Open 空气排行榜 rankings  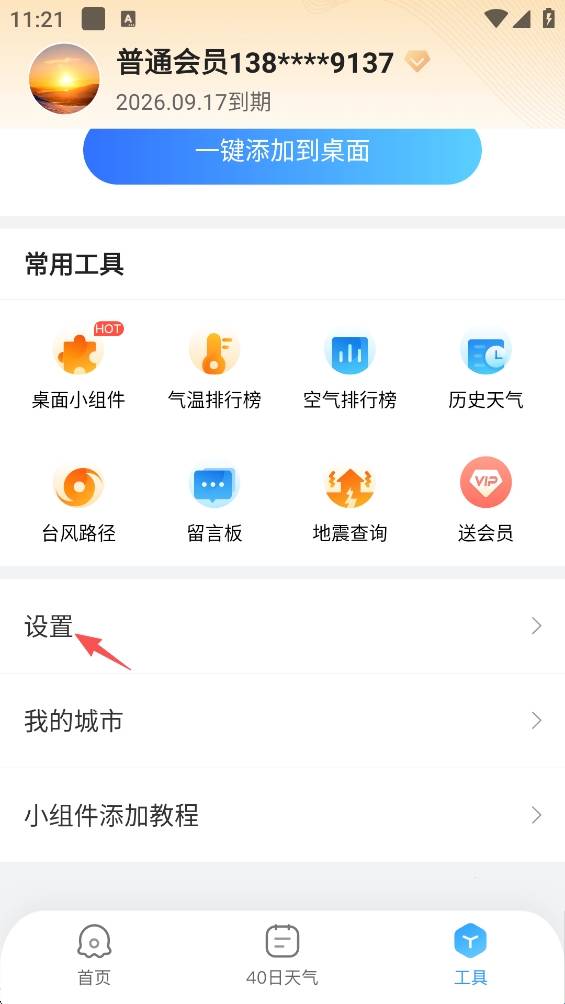pyautogui.click(x=350, y=368)
